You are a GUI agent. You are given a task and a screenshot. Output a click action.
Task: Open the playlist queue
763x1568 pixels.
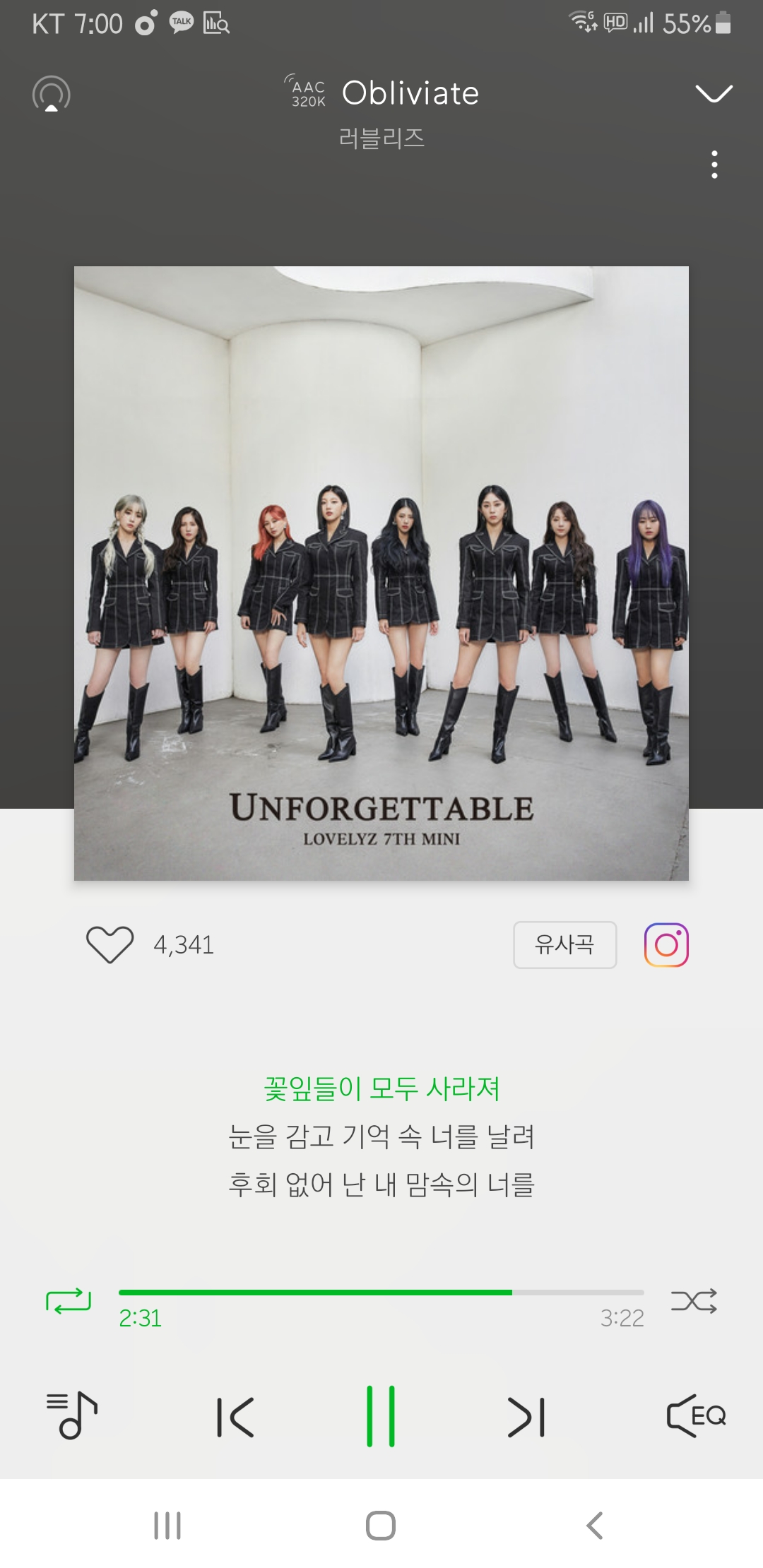(71, 1415)
